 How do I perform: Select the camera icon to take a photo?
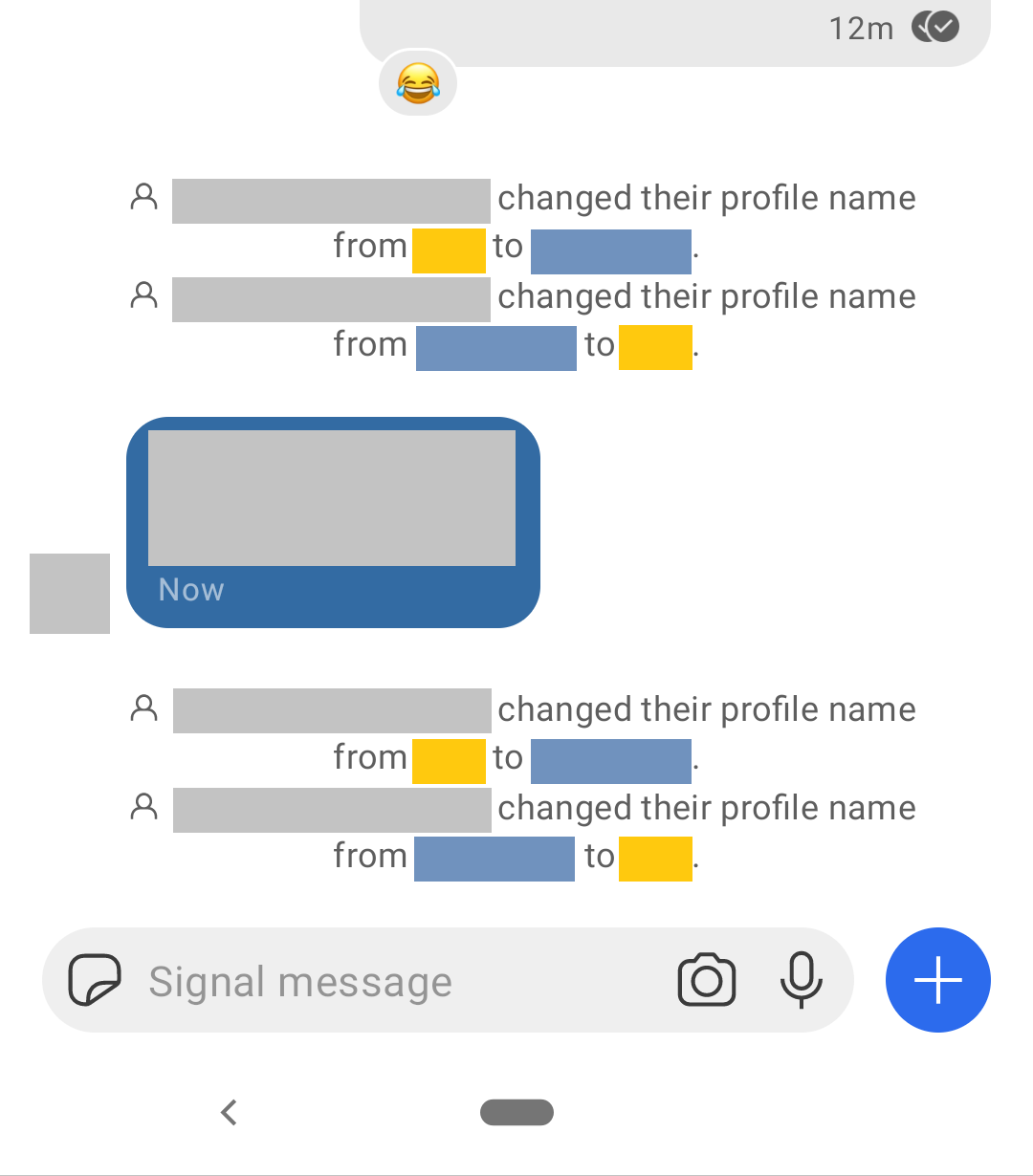click(706, 980)
